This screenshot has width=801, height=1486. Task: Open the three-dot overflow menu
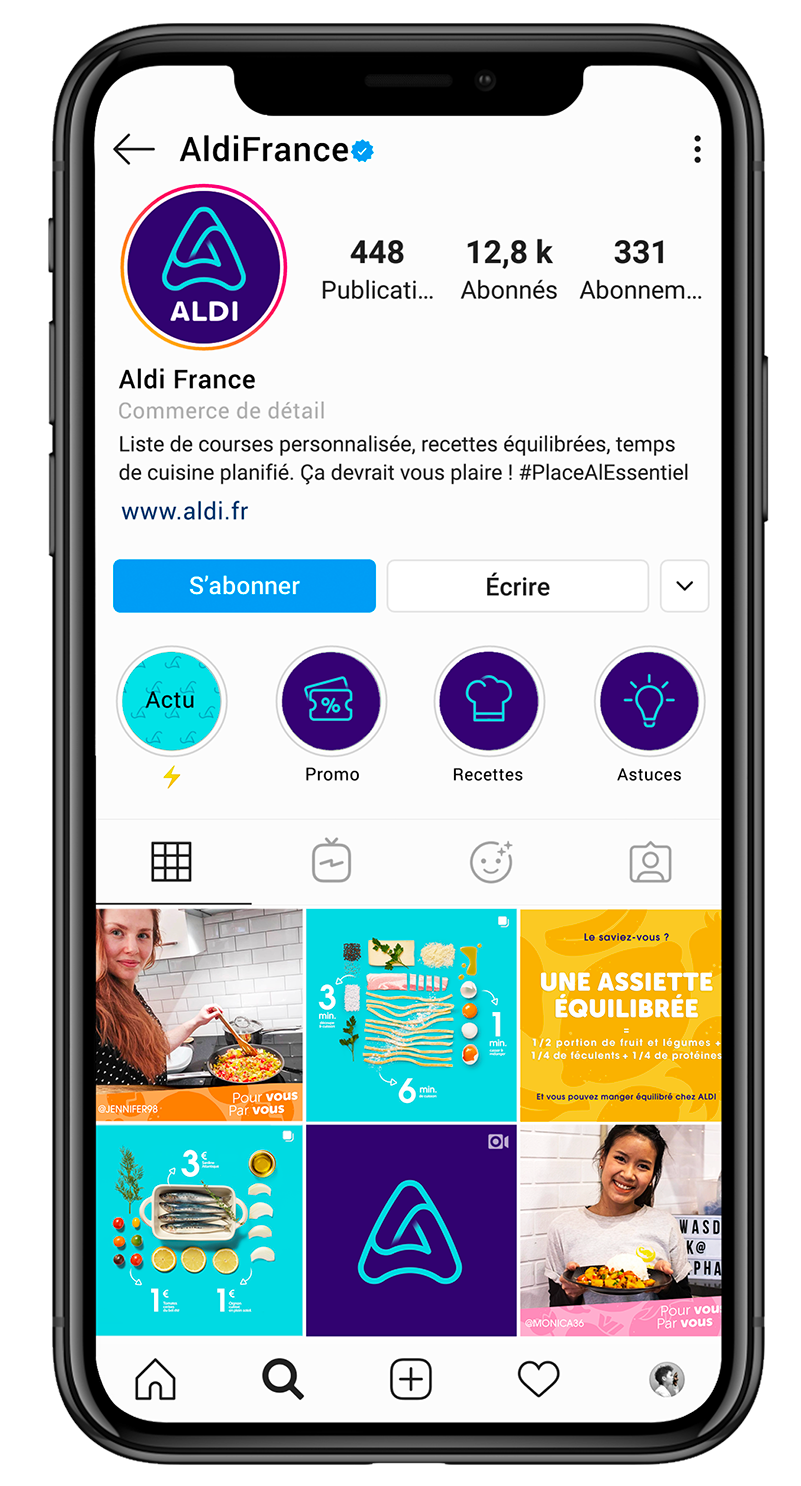coord(697,149)
